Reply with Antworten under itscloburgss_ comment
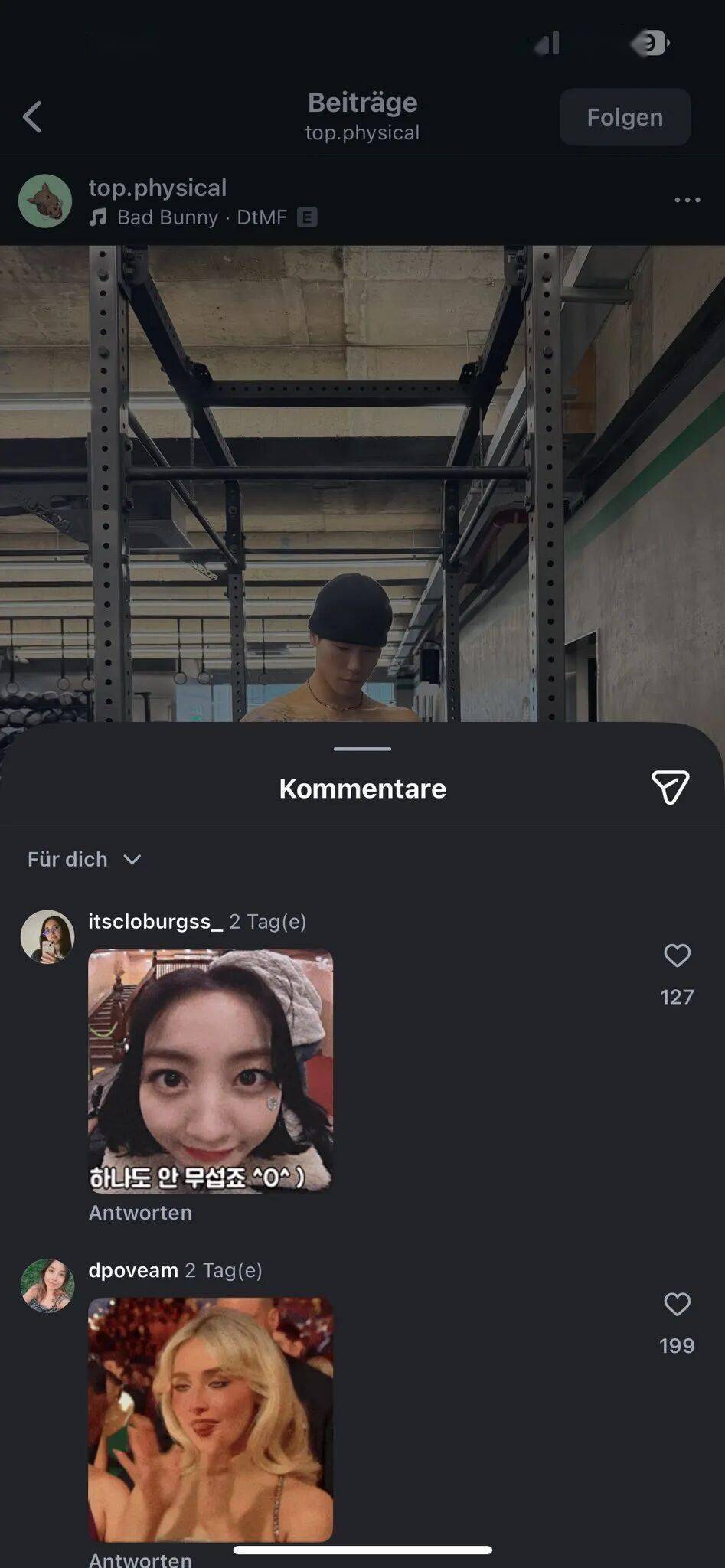Screen dimensions: 725x1568 [140, 1212]
